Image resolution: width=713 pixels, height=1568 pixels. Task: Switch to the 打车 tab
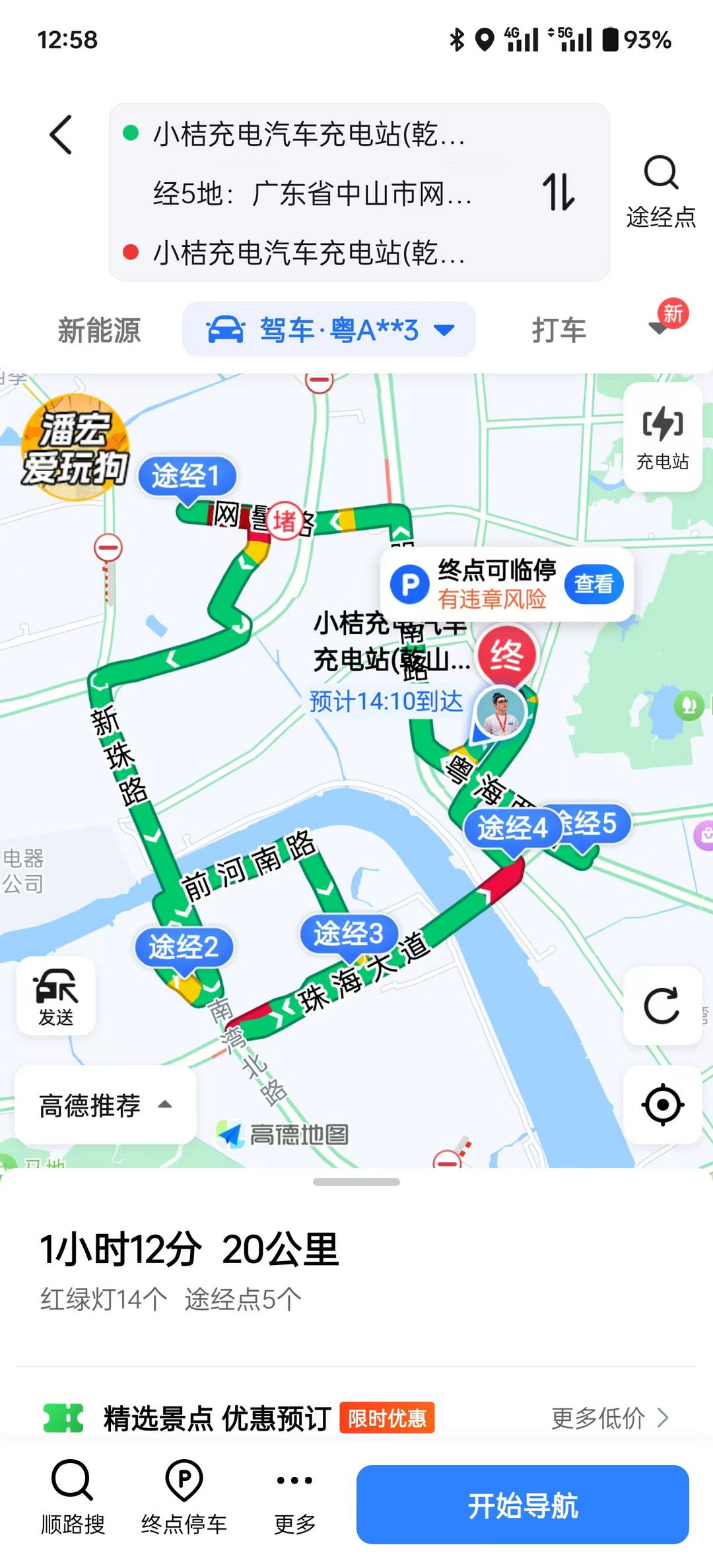click(x=559, y=330)
